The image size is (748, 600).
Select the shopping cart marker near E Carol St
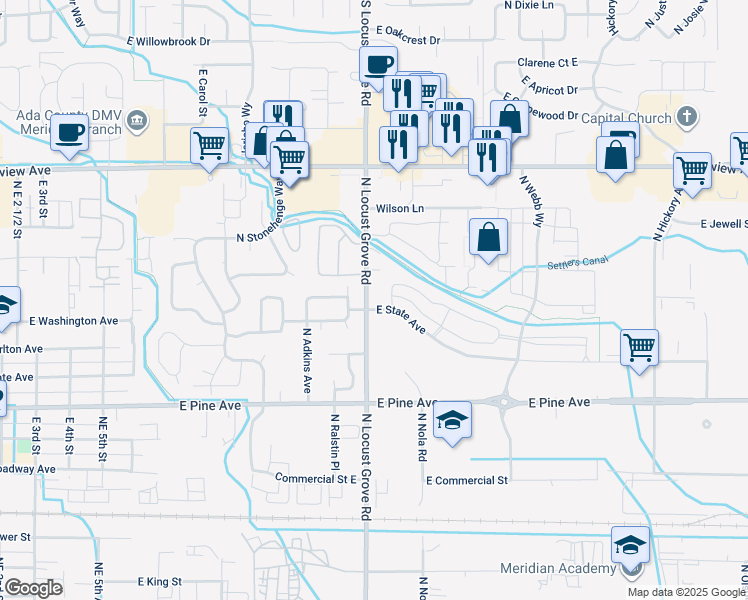[x=209, y=147]
